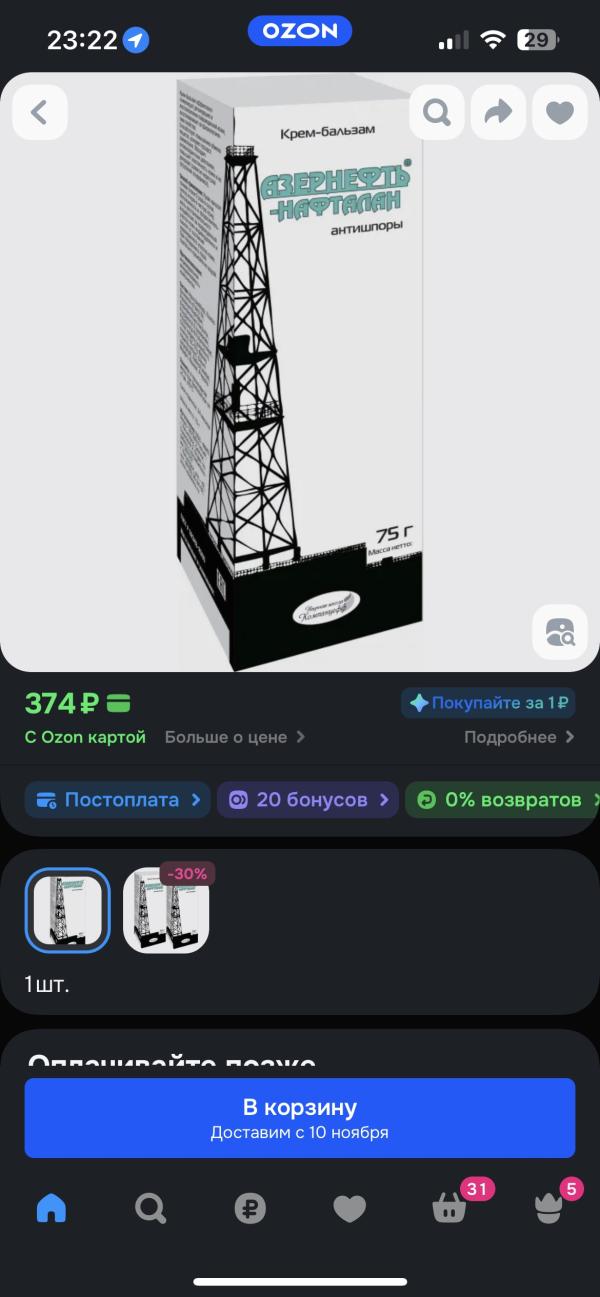600x1297 pixels.
Task: Select the single-pack 1 шт. variant
Action: (x=67, y=910)
